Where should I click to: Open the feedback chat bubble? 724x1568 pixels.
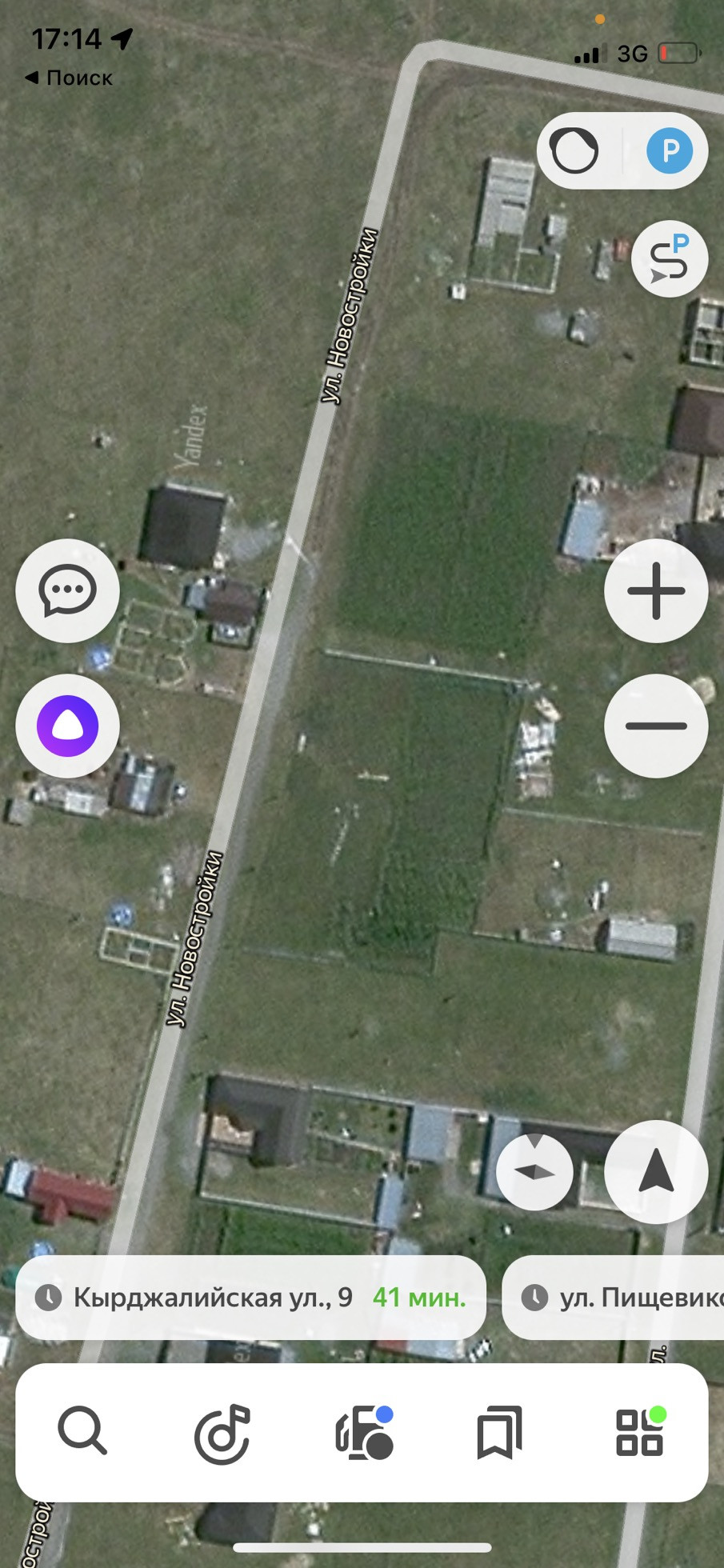[67, 590]
